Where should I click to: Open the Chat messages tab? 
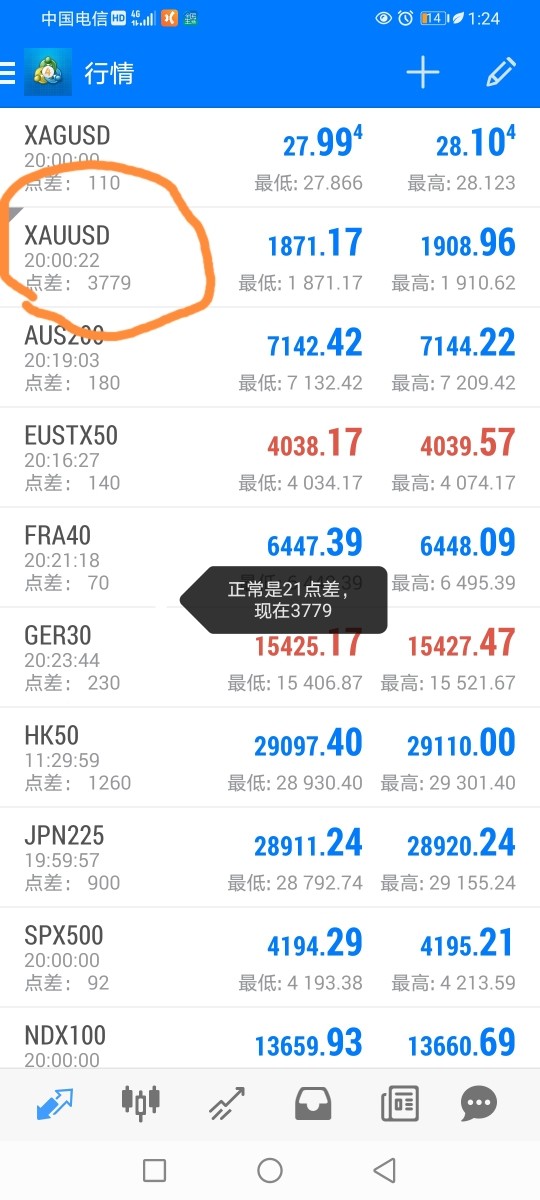(x=479, y=1103)
